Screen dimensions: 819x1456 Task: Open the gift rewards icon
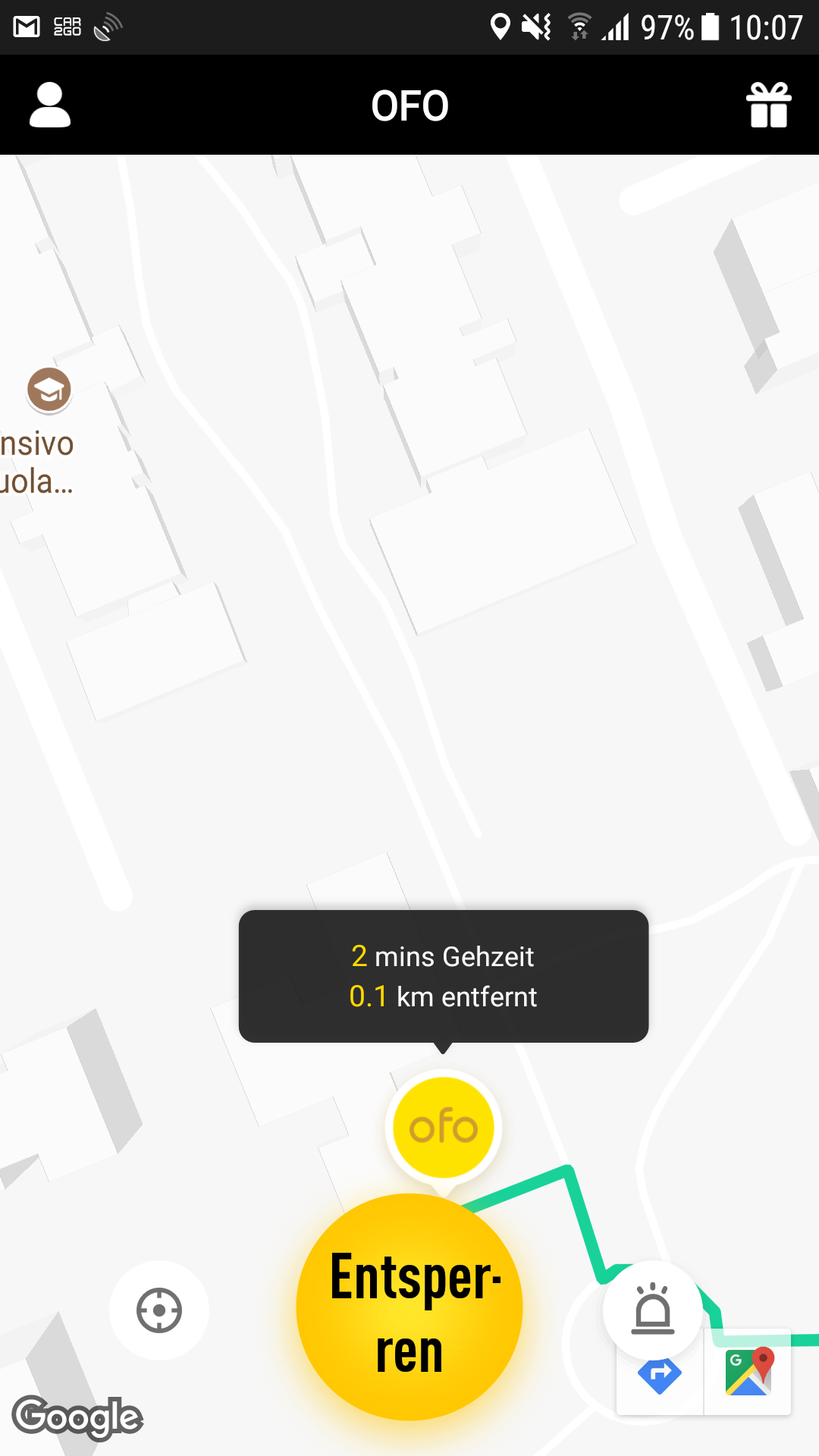tap(769, 105)
